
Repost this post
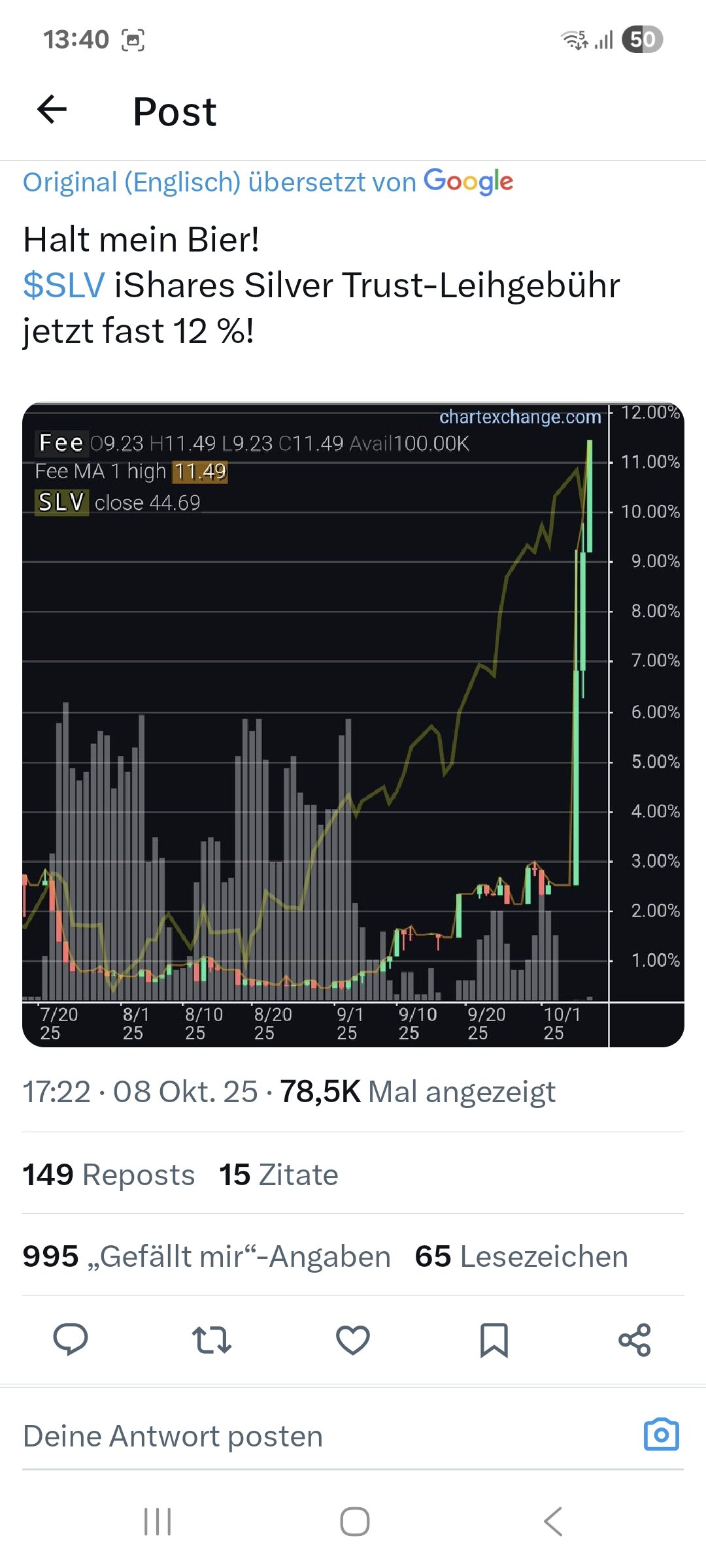point(212,1339)
